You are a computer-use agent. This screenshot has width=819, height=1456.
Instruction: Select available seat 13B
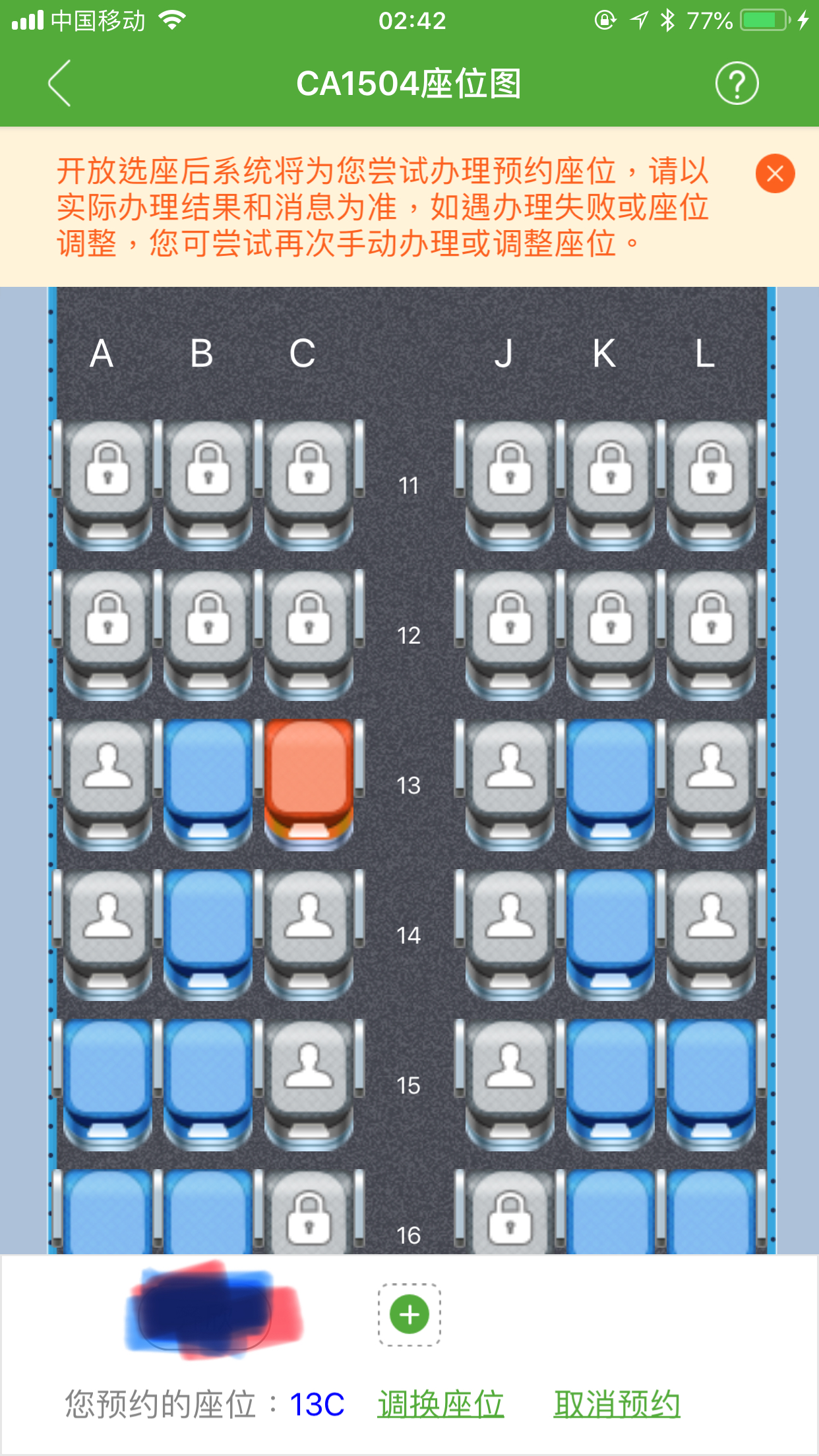click(x=208, y=783)
